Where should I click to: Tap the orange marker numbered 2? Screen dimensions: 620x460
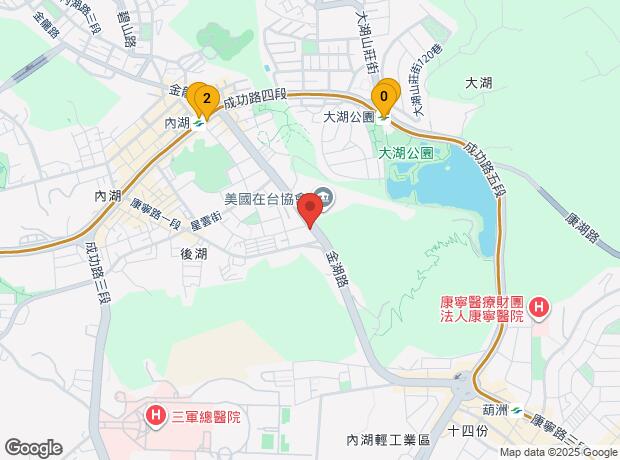206,99
